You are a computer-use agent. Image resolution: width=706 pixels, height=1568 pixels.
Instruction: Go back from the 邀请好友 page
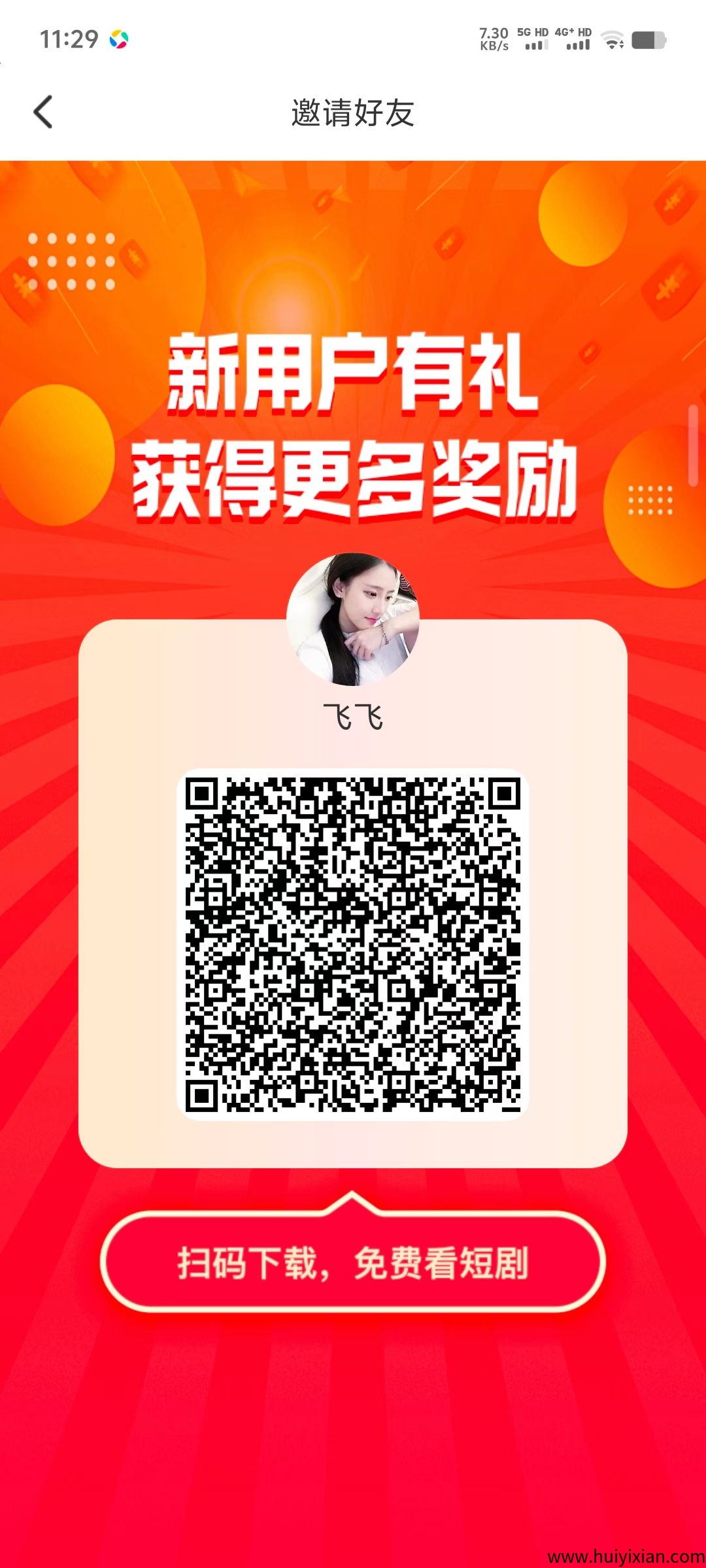click(x=43, y=112)
